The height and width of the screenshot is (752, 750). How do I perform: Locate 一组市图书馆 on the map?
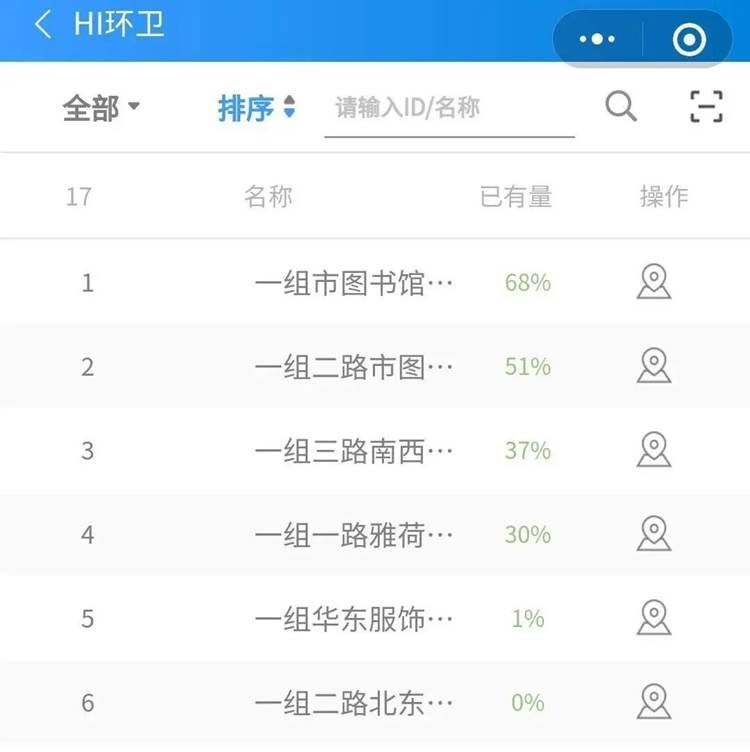click(653, 282)
